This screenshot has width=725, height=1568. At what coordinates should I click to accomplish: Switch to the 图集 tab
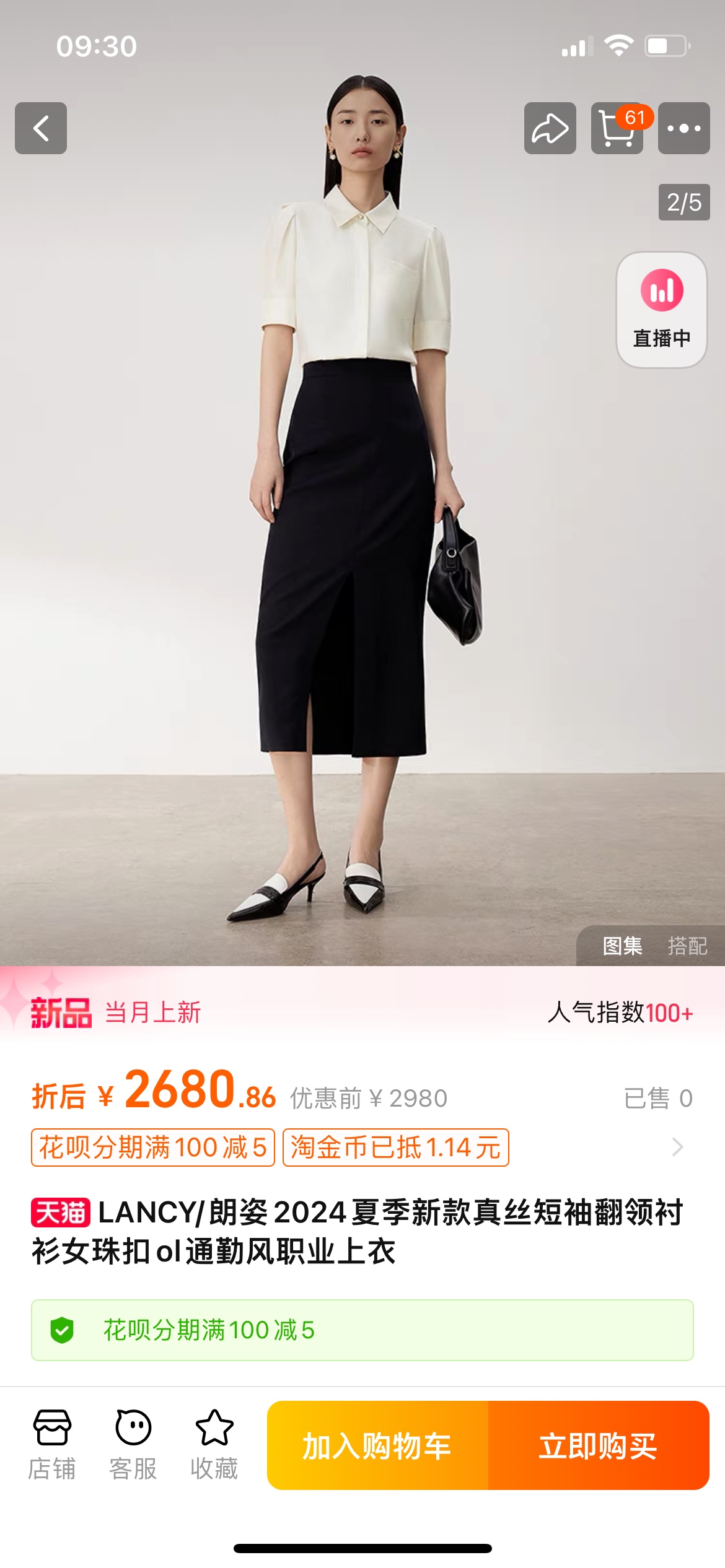[622, 946]
